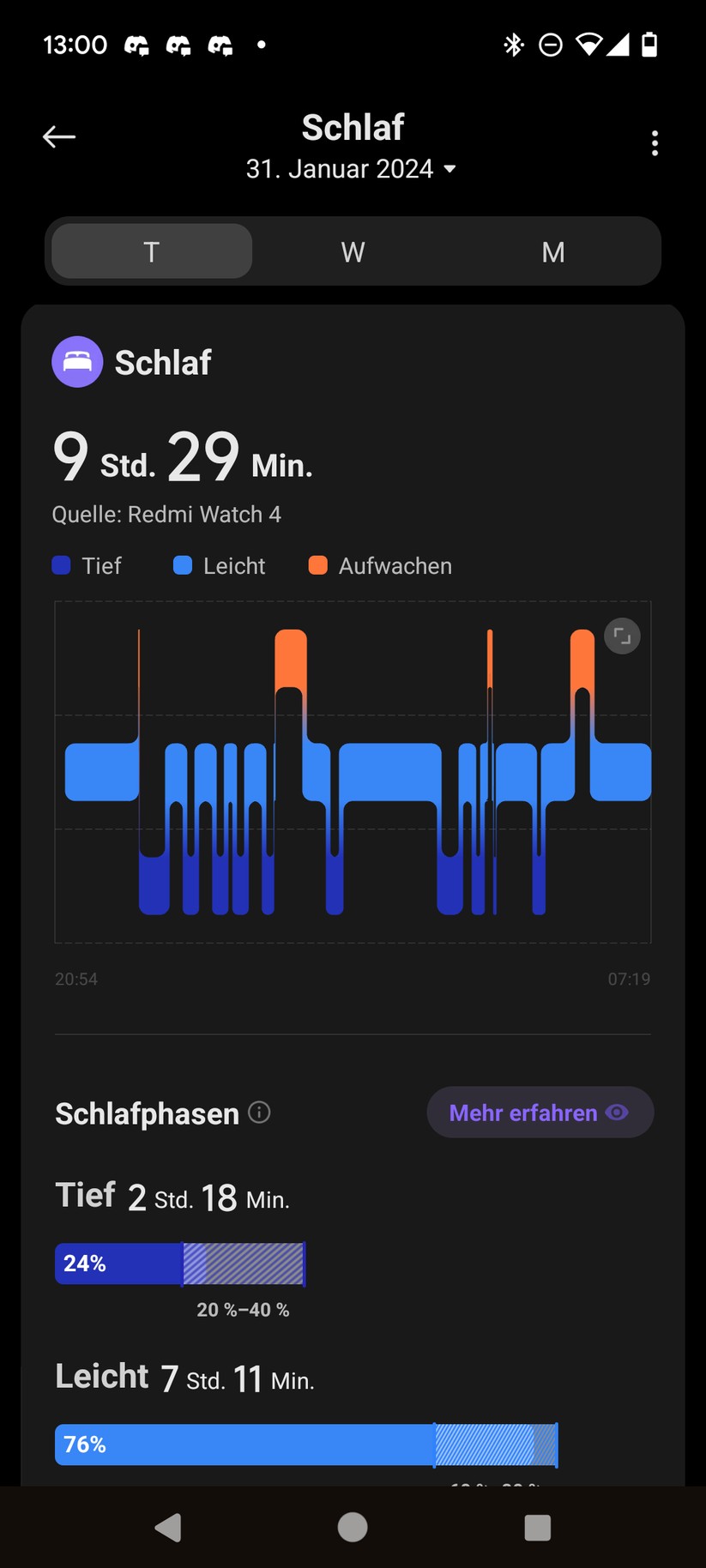706x1568 pixels.
Task: Go to the home screen via system navigation
Action: [353, 1527]
